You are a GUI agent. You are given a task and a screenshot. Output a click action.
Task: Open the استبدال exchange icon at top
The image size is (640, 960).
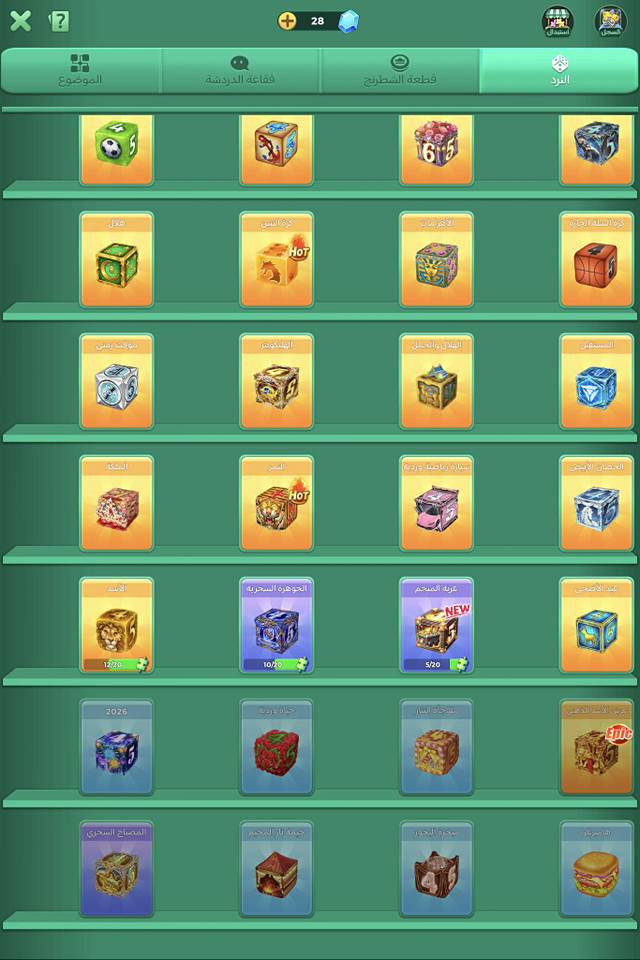pos(557,21)
